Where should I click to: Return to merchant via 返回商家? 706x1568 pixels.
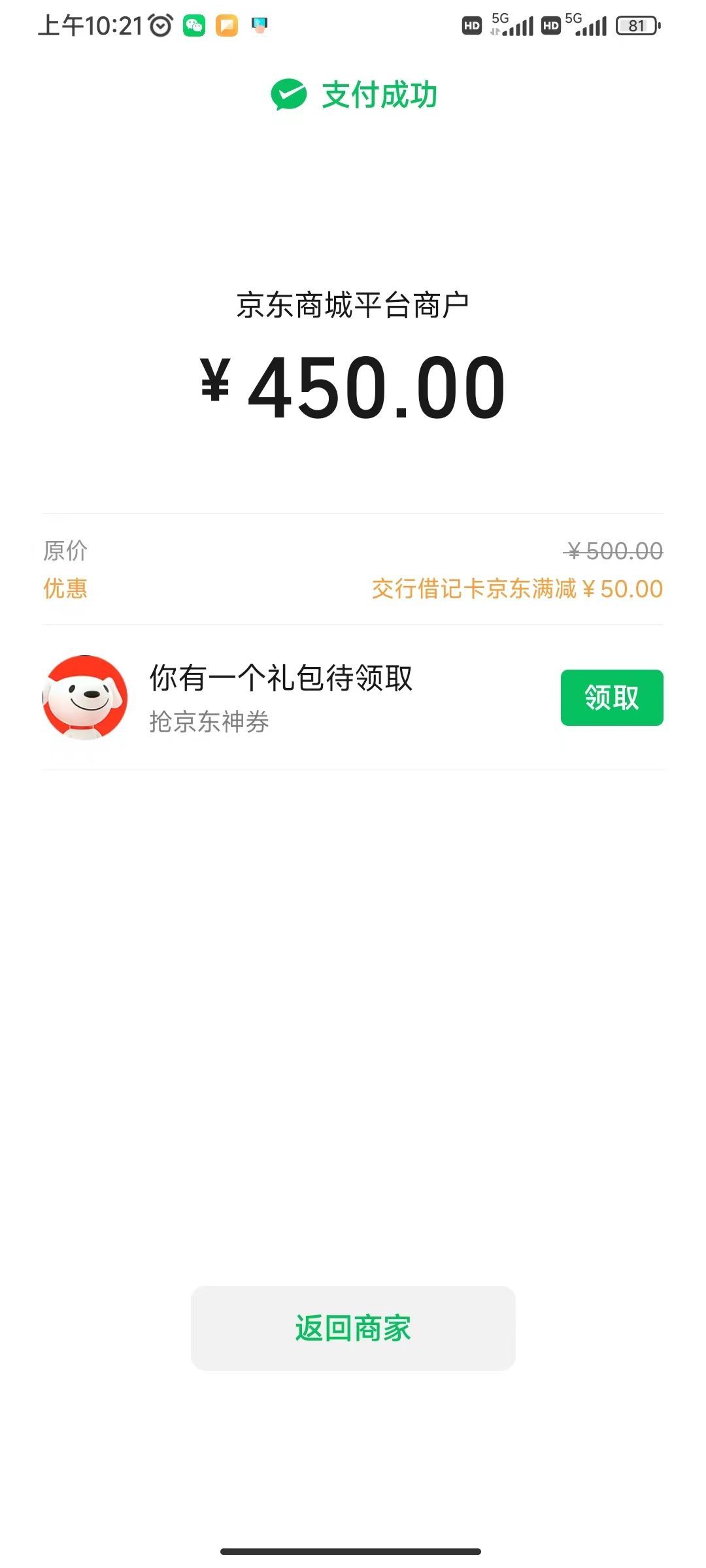pos(353,1328)
